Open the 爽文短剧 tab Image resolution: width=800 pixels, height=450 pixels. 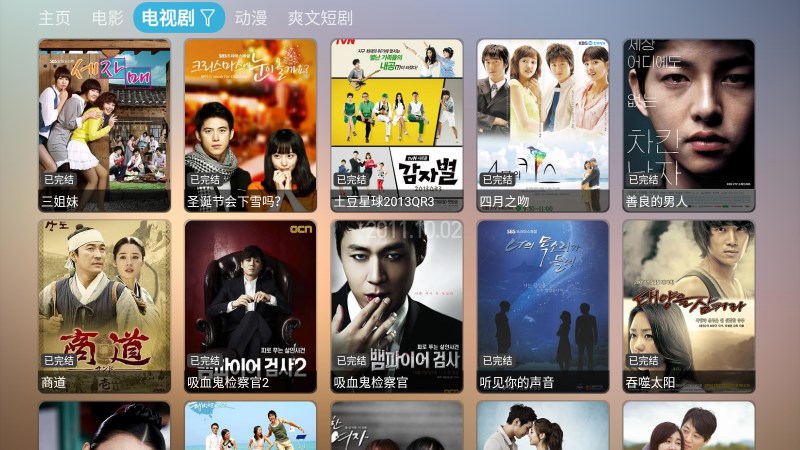pyautogui.click(x=320, y=18)
